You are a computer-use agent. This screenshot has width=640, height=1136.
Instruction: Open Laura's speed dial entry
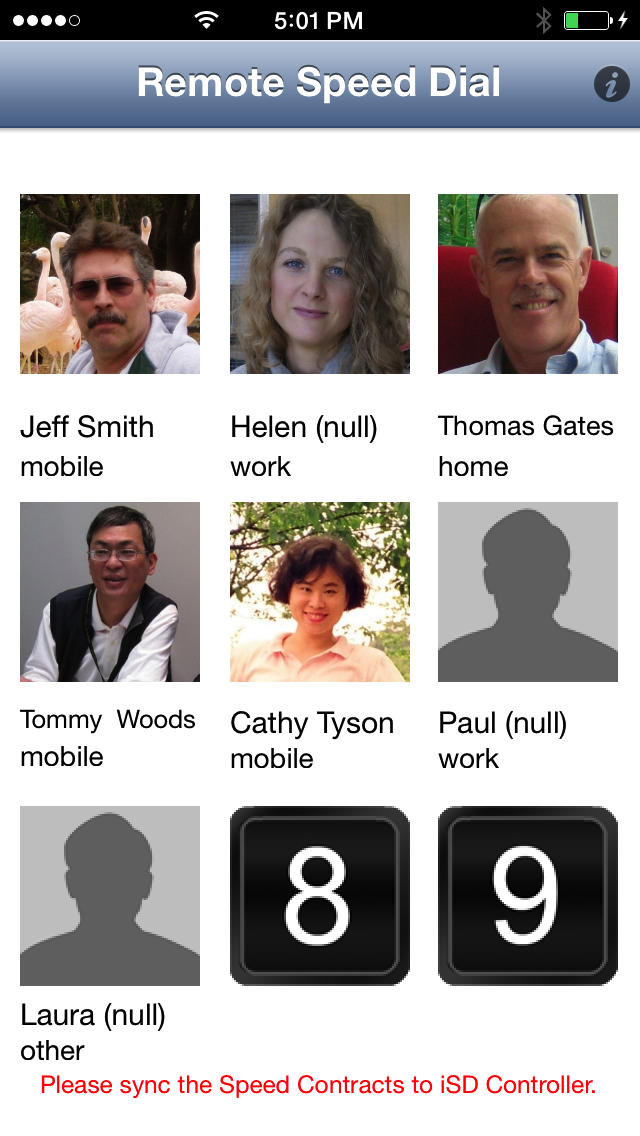(109, 895)
